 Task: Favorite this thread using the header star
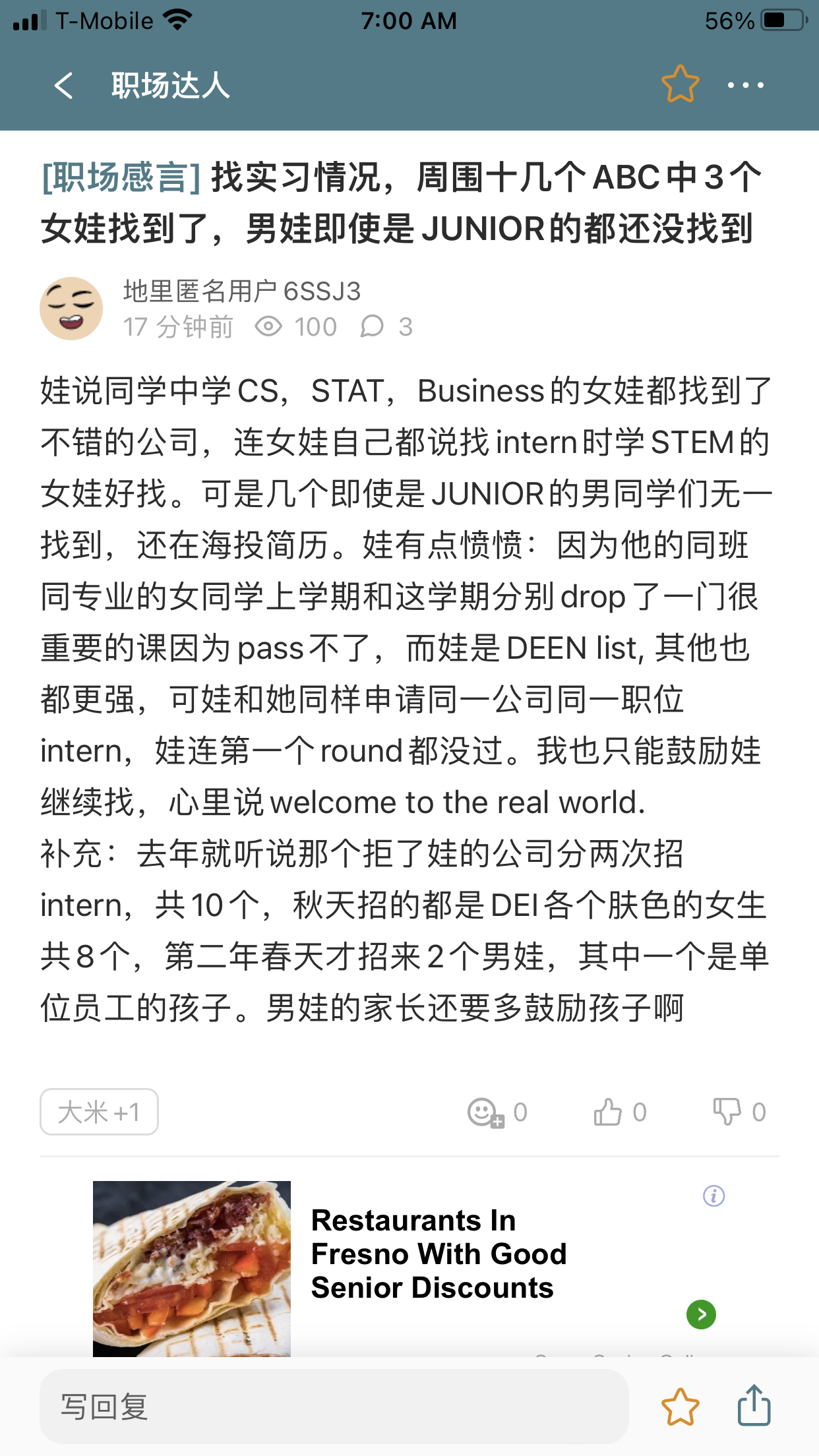tap(680, 84)
